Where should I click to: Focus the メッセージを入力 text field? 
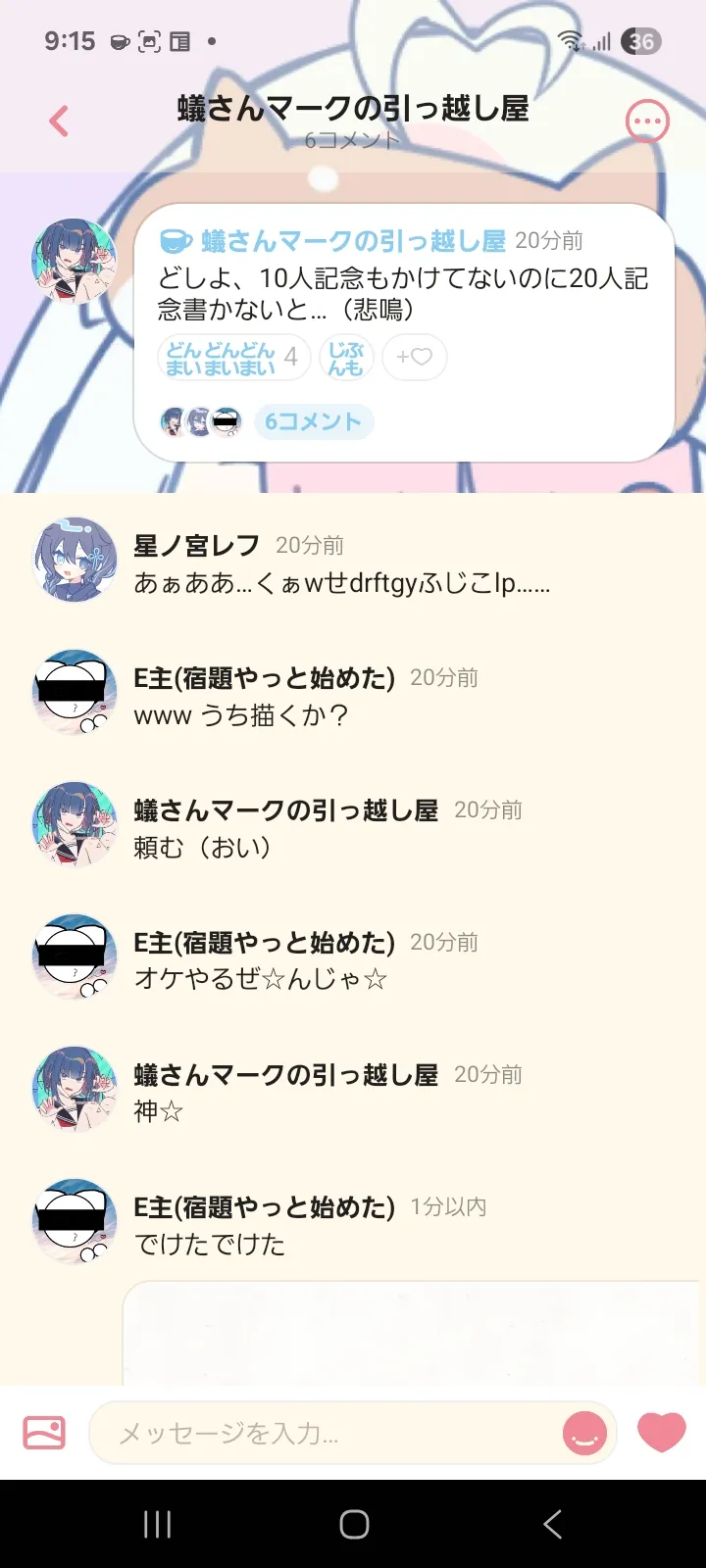pyautogui.click(x=324, y=1433)
